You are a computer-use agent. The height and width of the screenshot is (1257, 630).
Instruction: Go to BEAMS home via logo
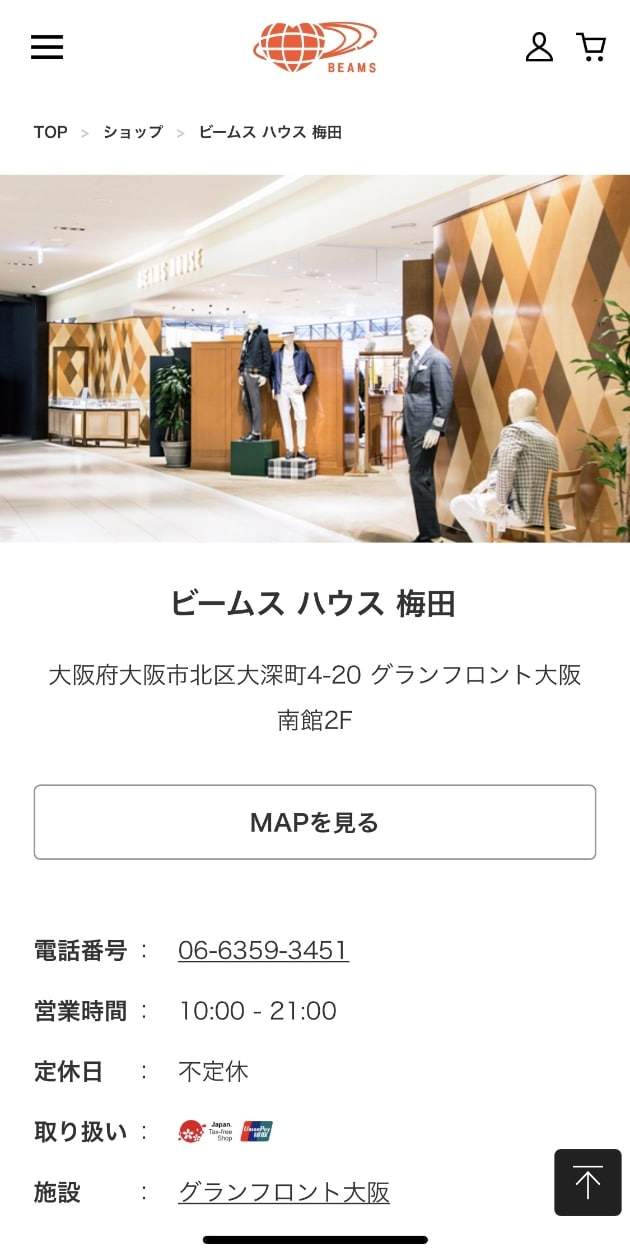[x=315, y=47]
